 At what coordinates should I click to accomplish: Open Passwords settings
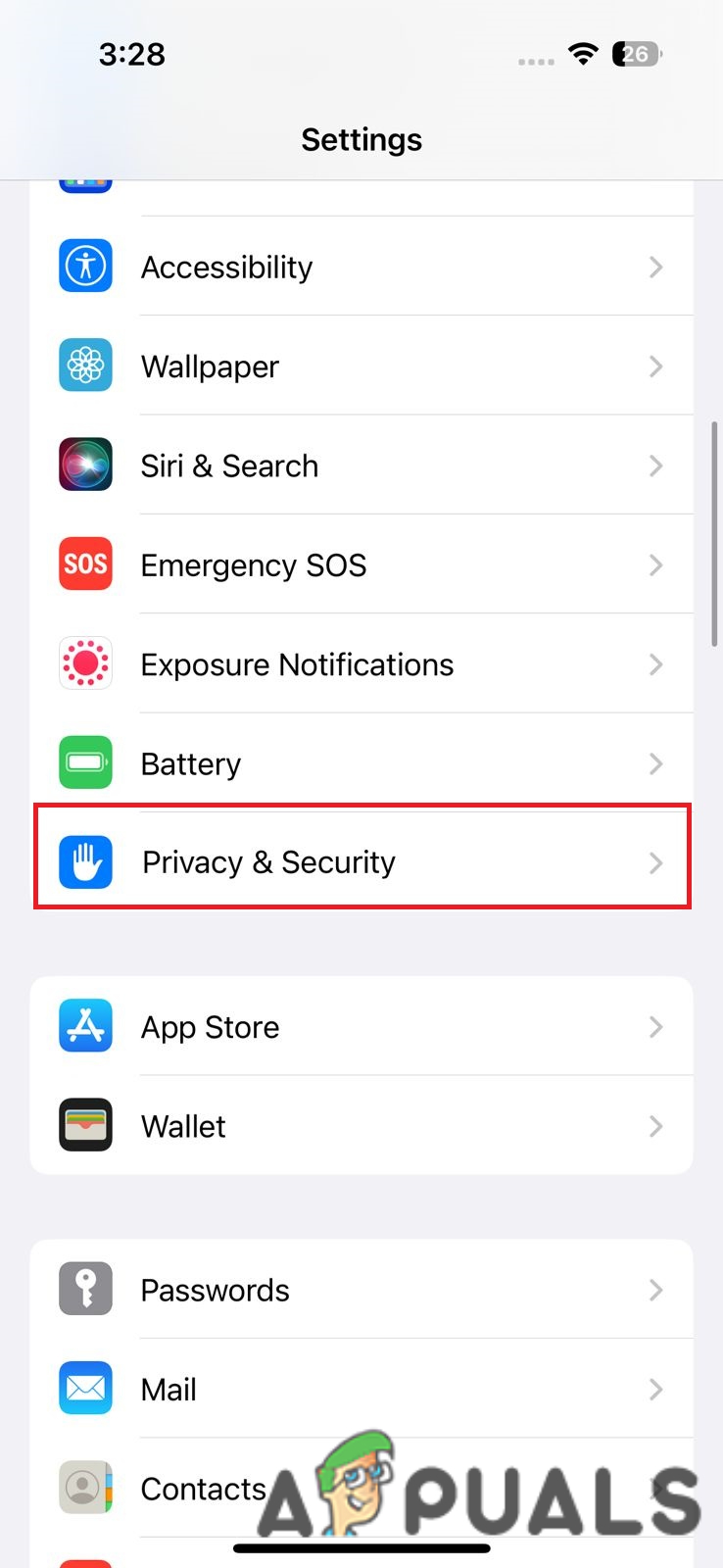click(x=361, y=1290)
